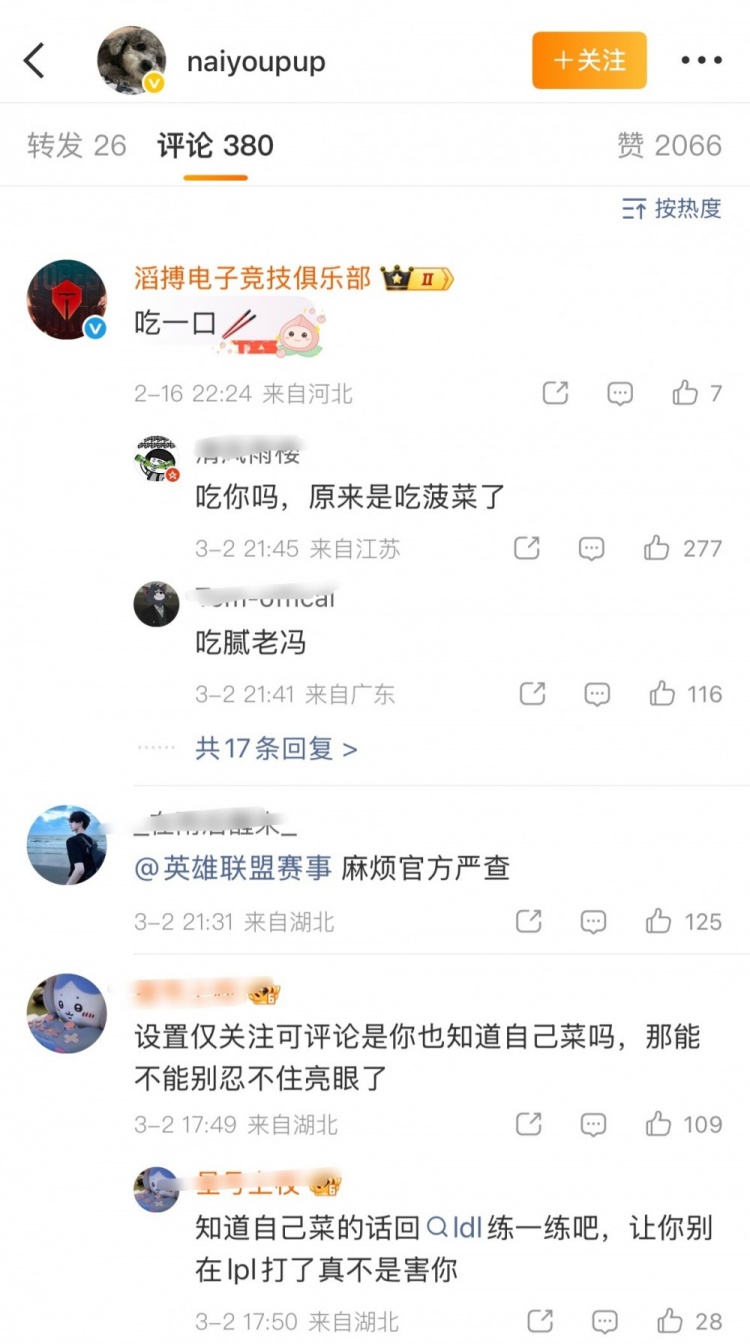Image resolution: width=750 pixels, height=1344 pixels.
Task: Switch to the 赞 2066 tab
Action: (x=669, y=146)
